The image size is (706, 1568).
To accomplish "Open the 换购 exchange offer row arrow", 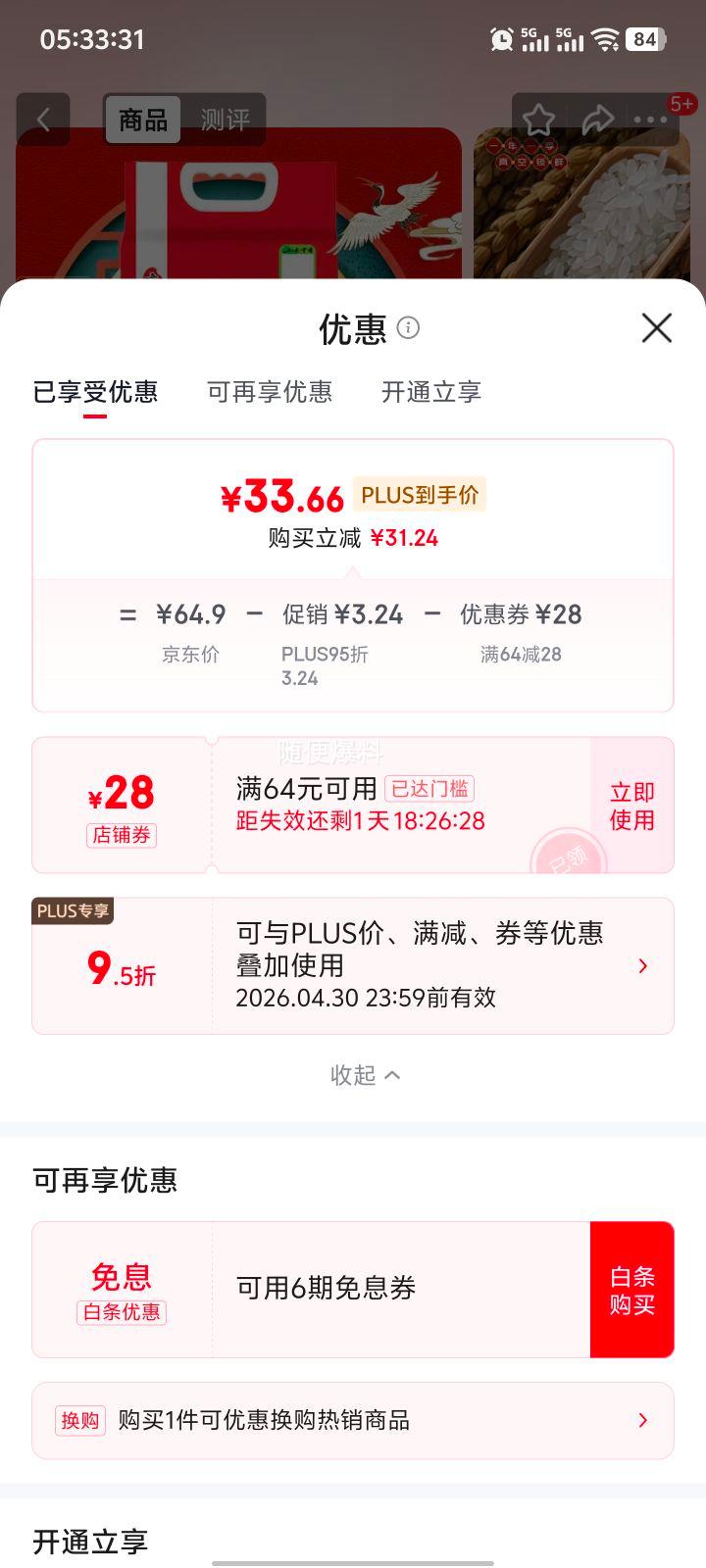I will pyautogui.click(x=643, y=1420).
